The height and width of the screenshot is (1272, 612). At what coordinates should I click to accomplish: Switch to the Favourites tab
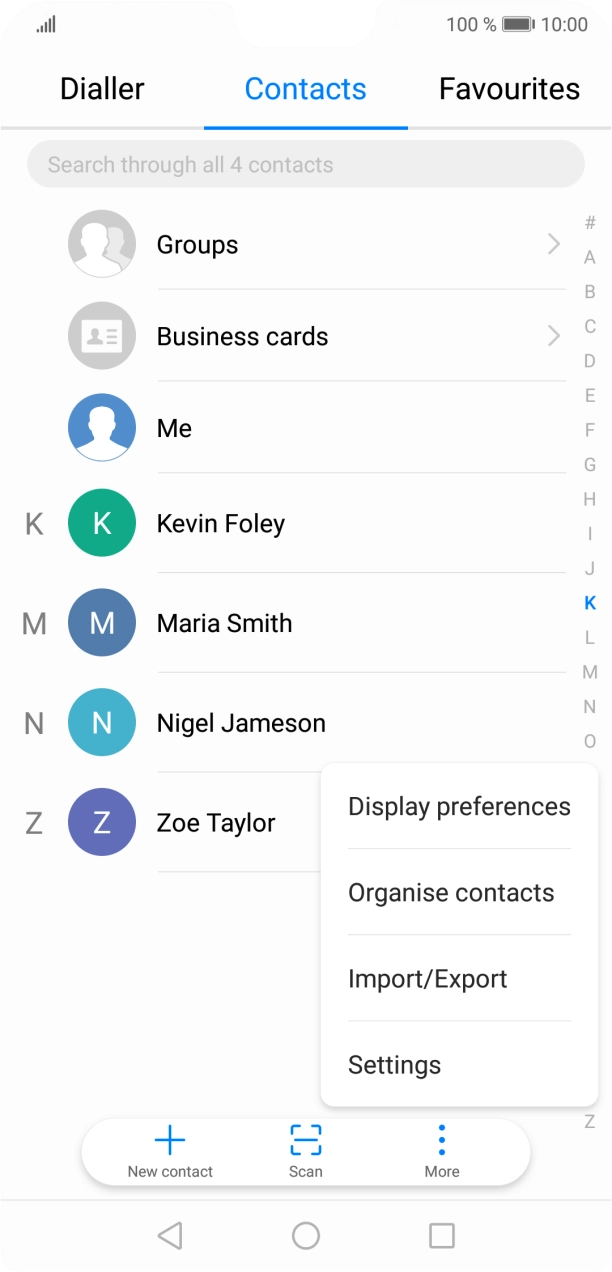pyautogui.click(x=509, y=89)
